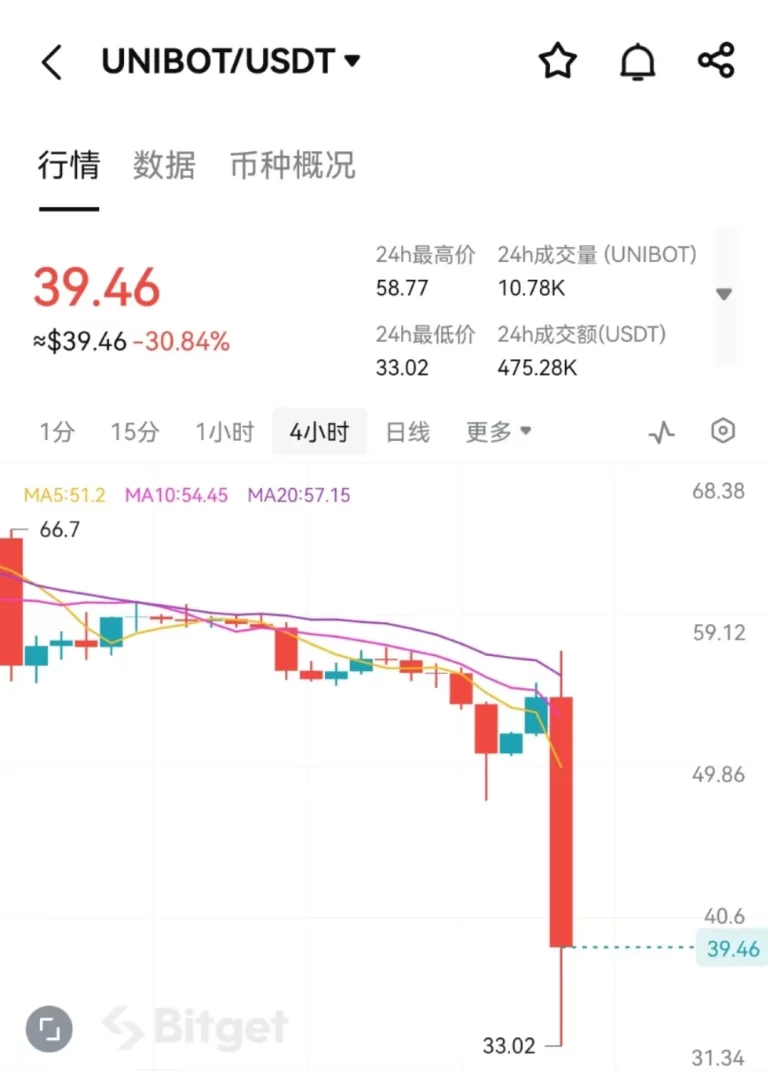Switch to the 15分 interval
Screen dimensions: 768x1072
pos(135,432)
